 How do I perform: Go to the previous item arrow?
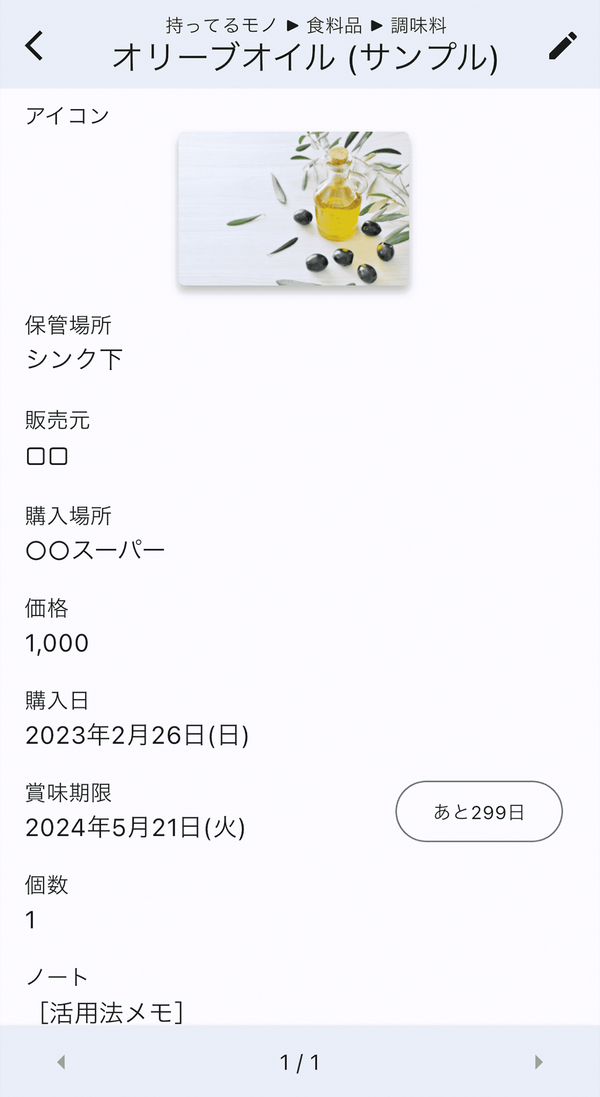61,1063
